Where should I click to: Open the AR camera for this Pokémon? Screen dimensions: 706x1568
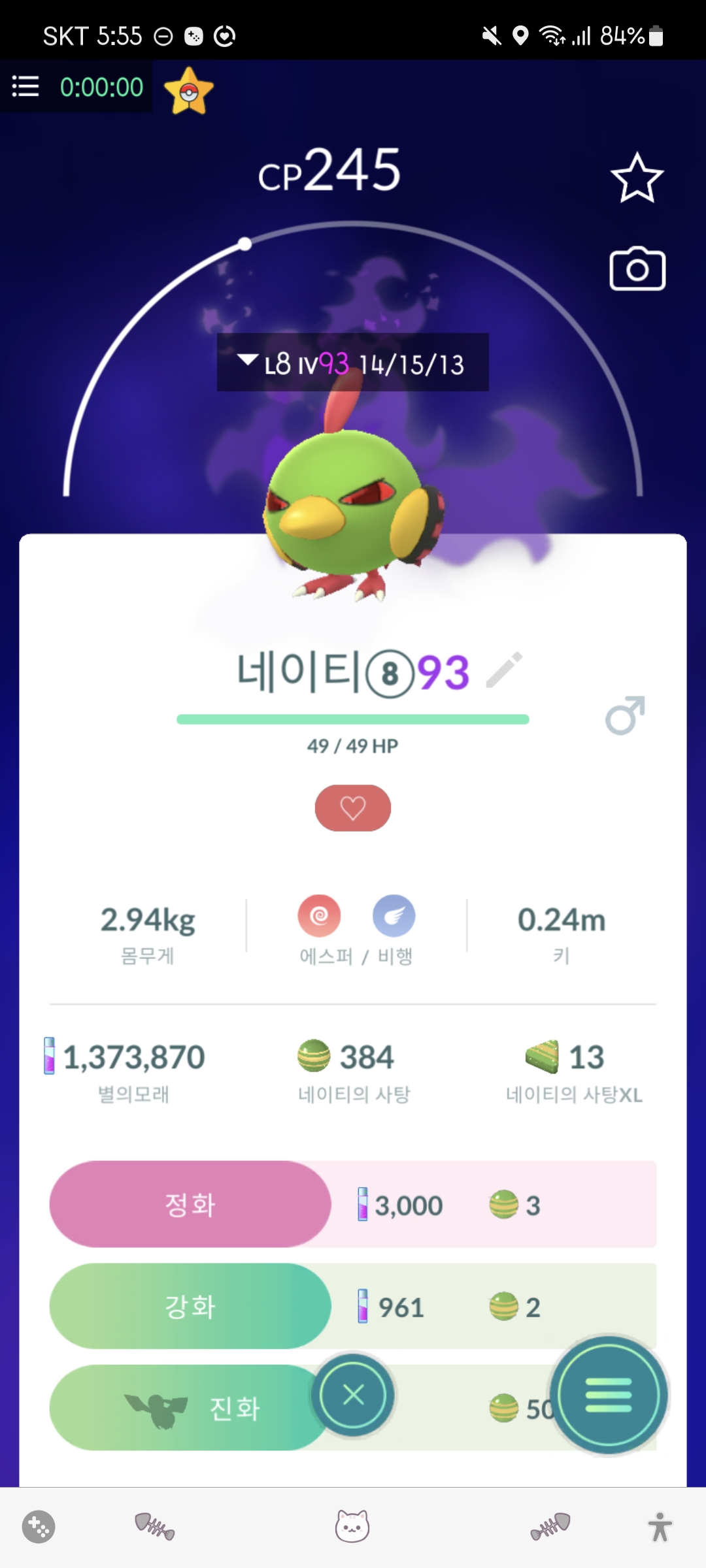pyautogui.click(x=637, y=269)
